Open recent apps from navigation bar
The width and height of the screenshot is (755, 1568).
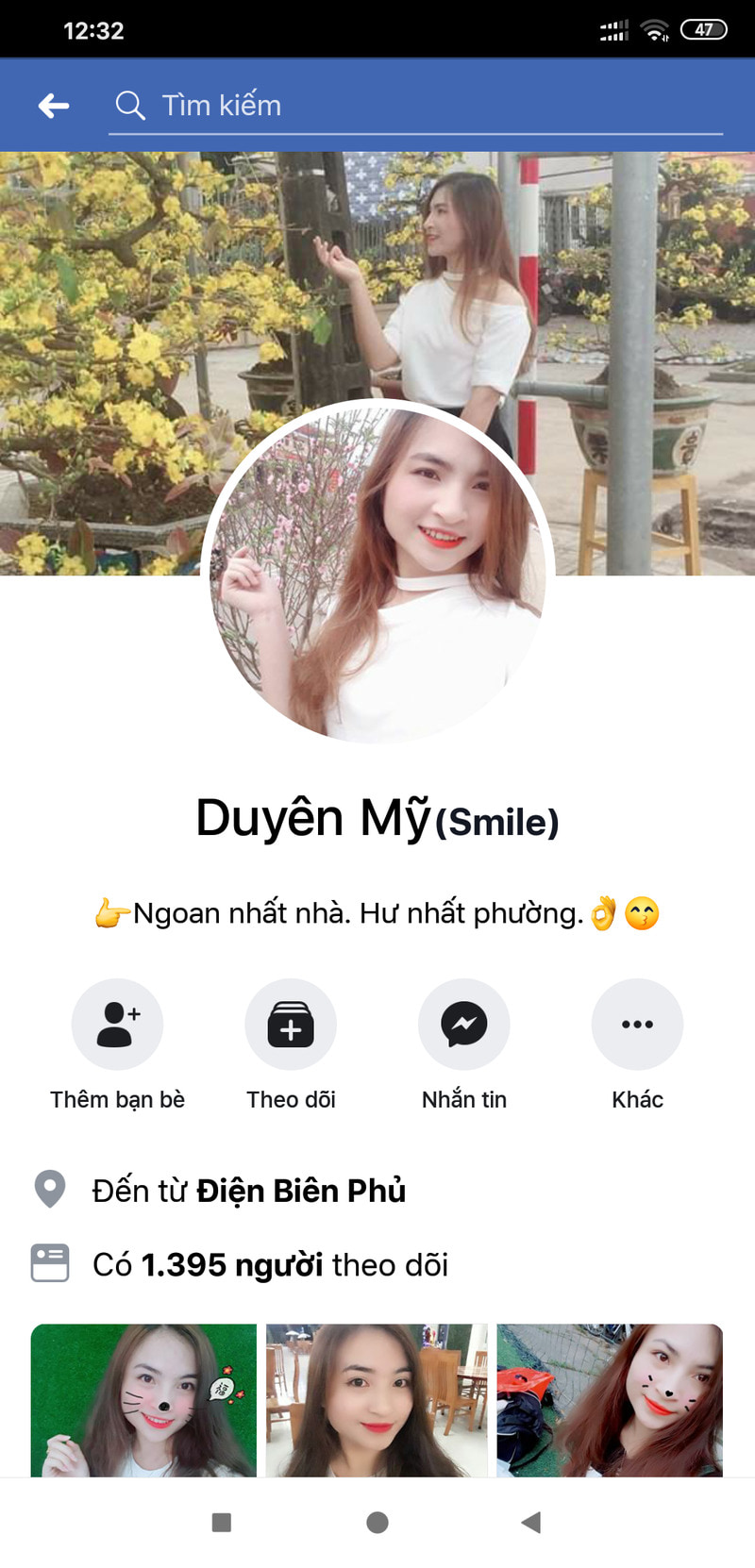(222, 1522)
